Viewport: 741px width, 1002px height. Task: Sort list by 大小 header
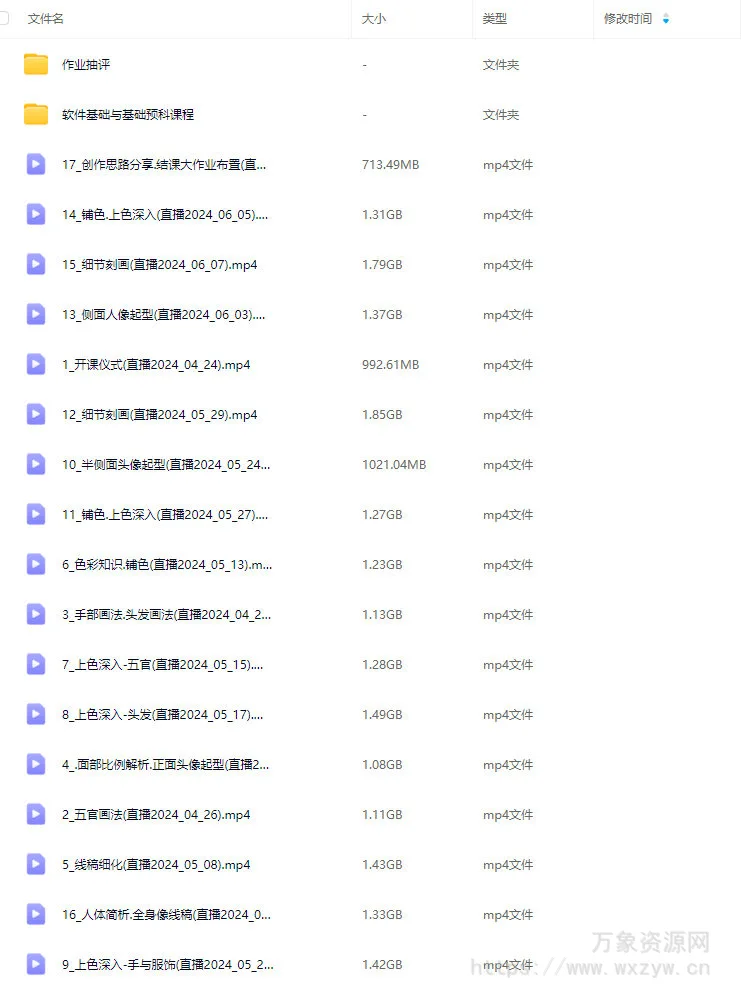point(374,19)
